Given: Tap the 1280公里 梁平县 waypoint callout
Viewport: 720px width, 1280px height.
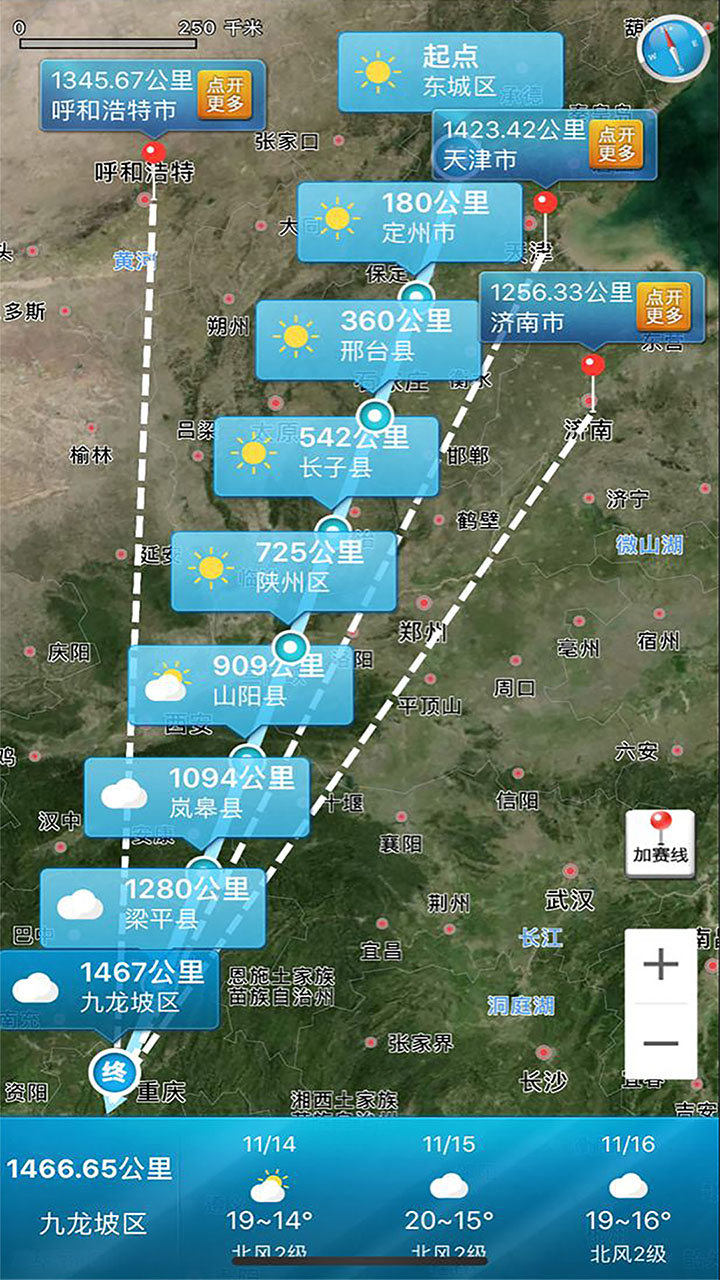Looking at the screenshot, I should point(152,904).
